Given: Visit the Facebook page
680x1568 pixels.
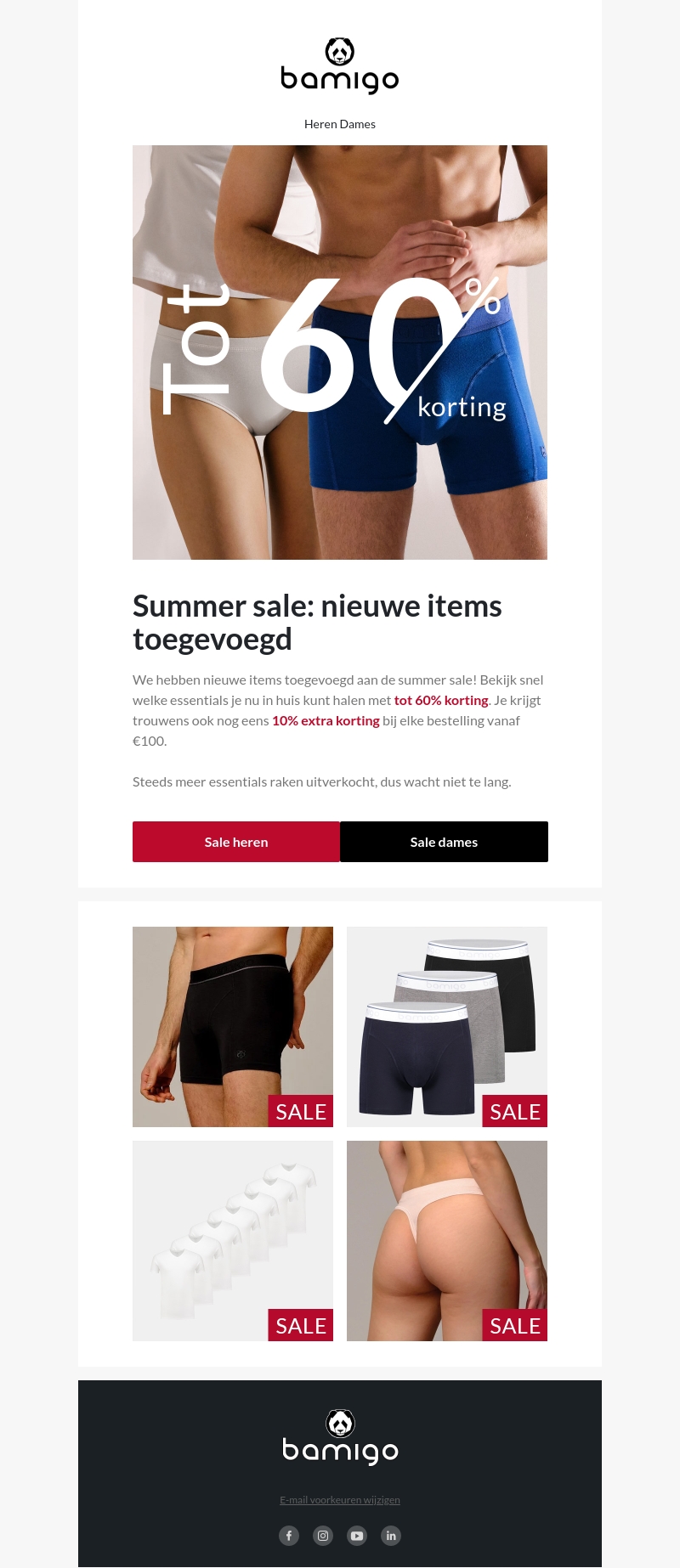Looking at the screenshot, I should [289, 1536].
